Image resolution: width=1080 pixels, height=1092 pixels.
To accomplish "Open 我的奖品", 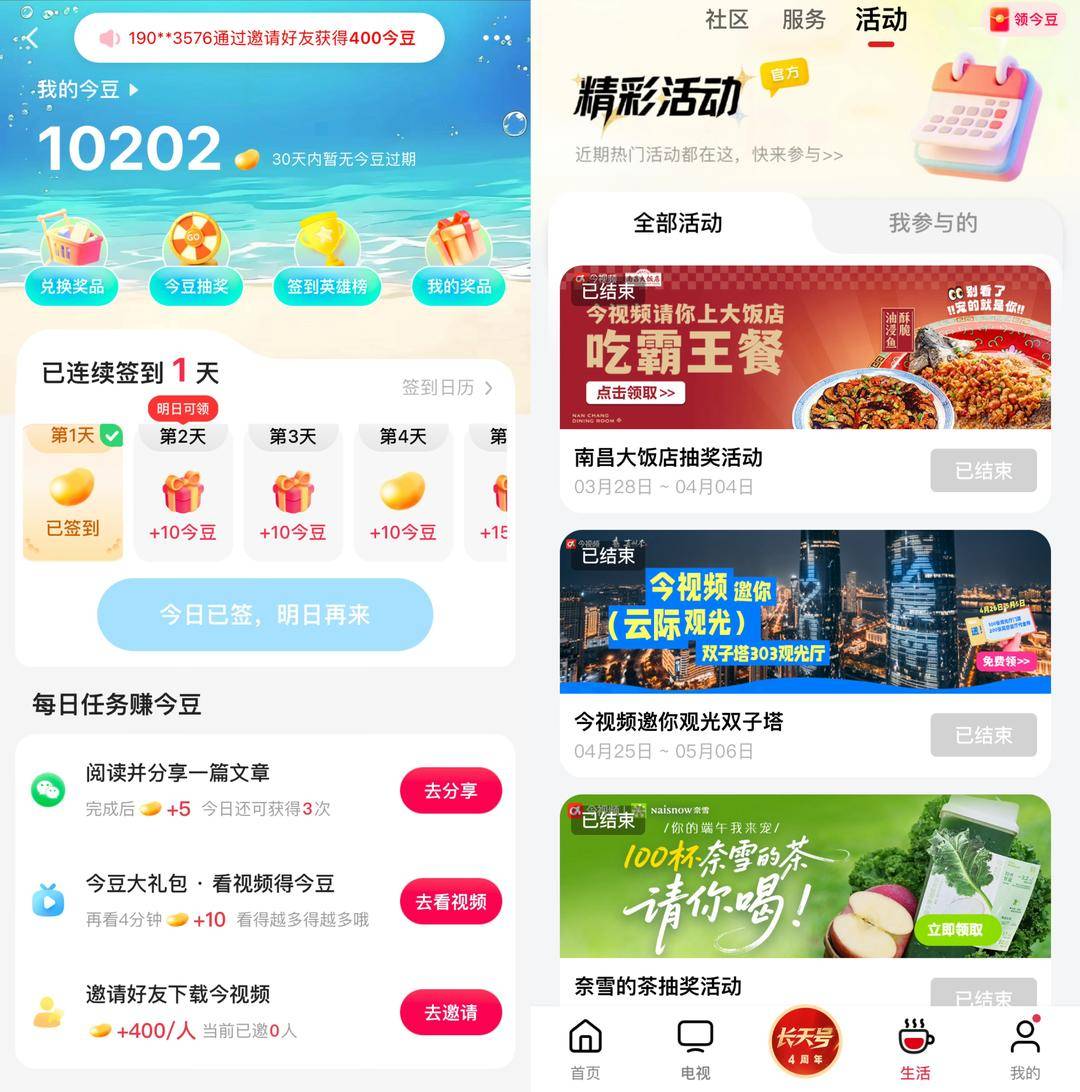I will 458,286.
